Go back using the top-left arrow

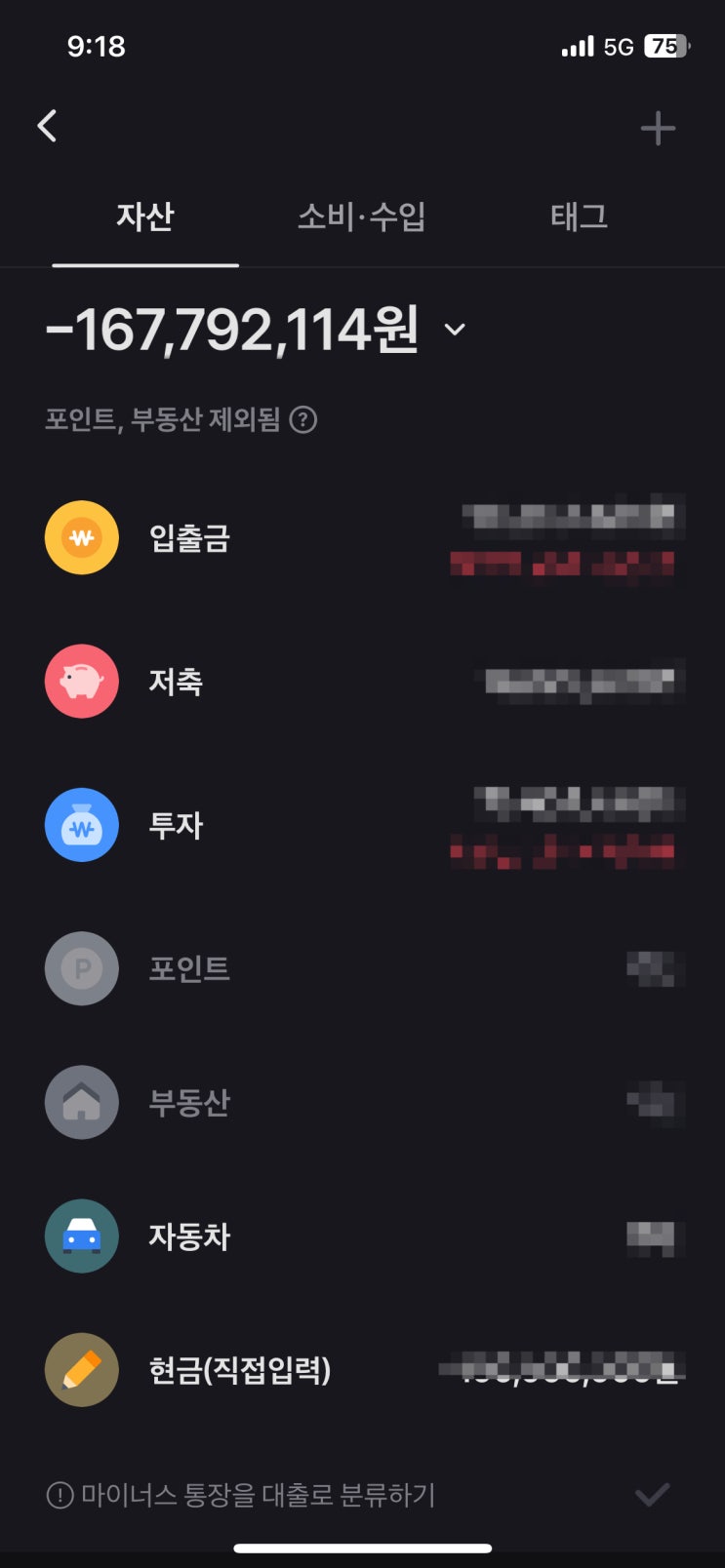(x=47, y=126)
